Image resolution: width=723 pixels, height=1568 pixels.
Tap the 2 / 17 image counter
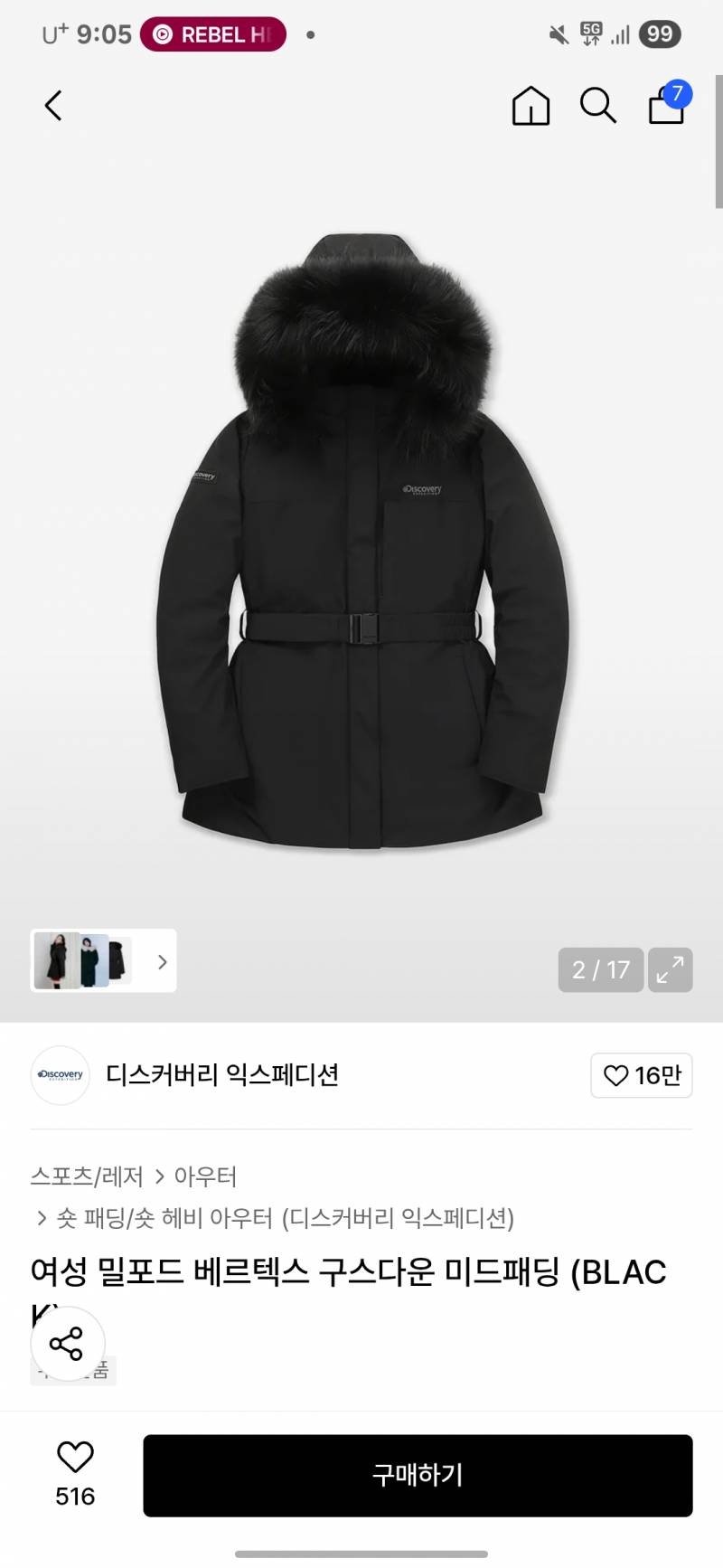[599, 969]
